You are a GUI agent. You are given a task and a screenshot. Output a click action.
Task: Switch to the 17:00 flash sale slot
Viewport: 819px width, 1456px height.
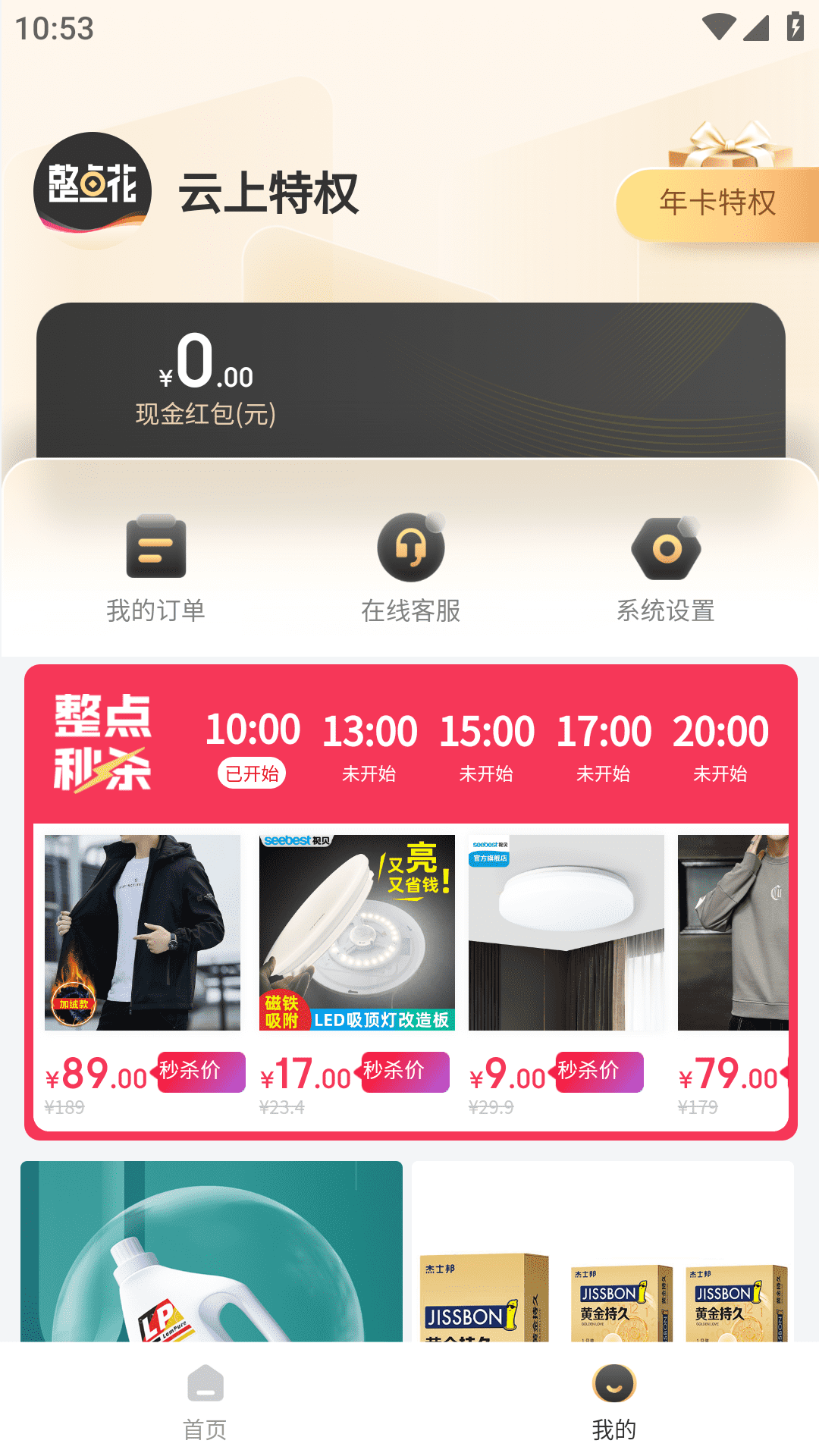(604, 745)
